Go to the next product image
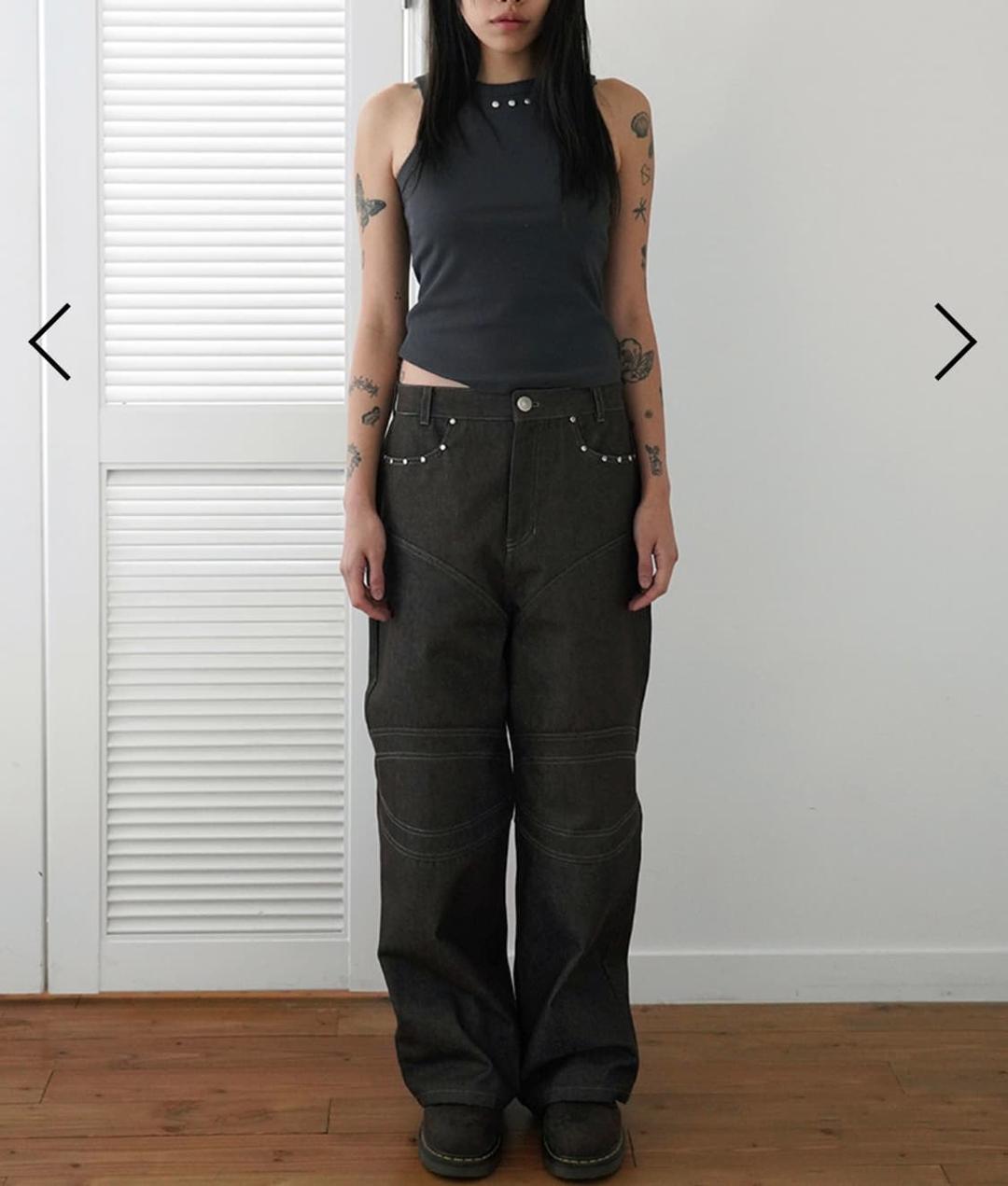 click(x=956, y=342)
